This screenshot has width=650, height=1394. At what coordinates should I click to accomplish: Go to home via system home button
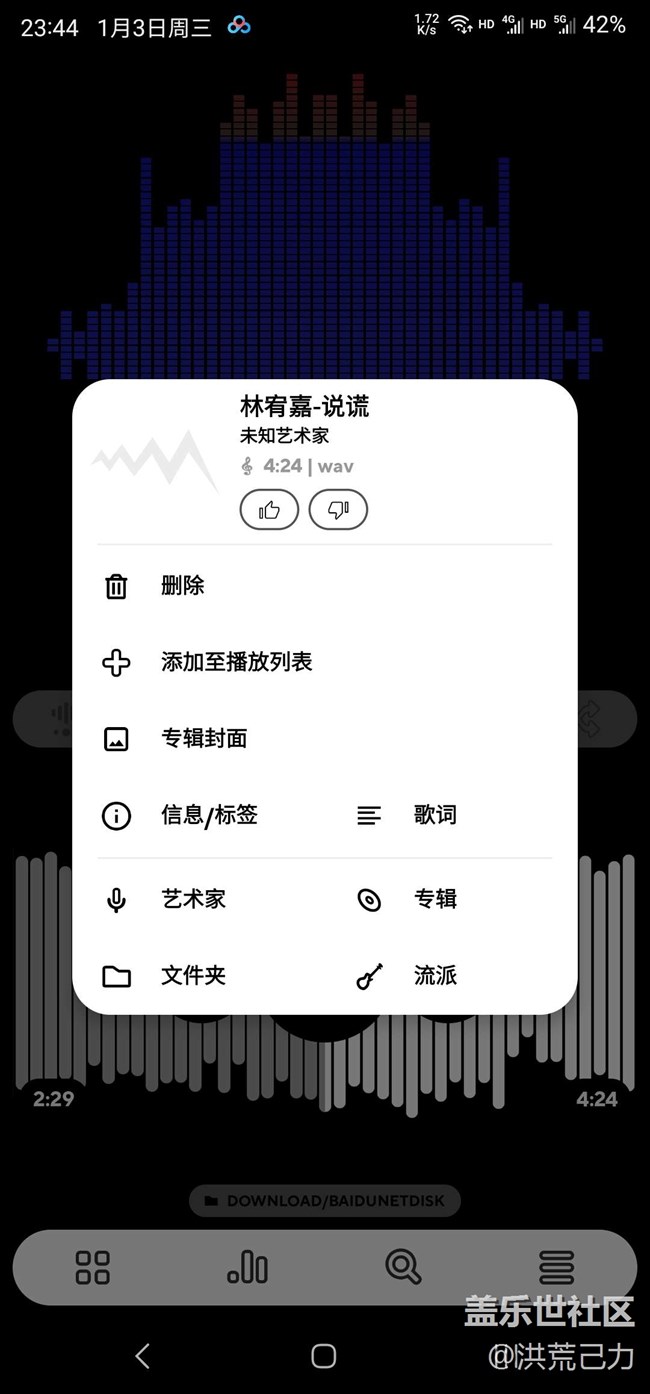click(324, 1356)
